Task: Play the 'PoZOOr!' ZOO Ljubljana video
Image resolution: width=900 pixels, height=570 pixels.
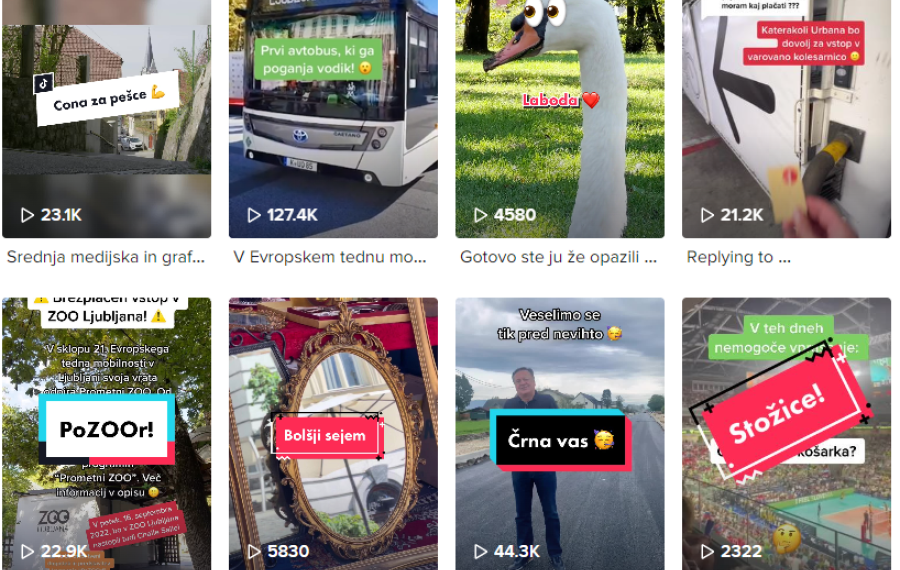Action: click(x=106, y=430)
